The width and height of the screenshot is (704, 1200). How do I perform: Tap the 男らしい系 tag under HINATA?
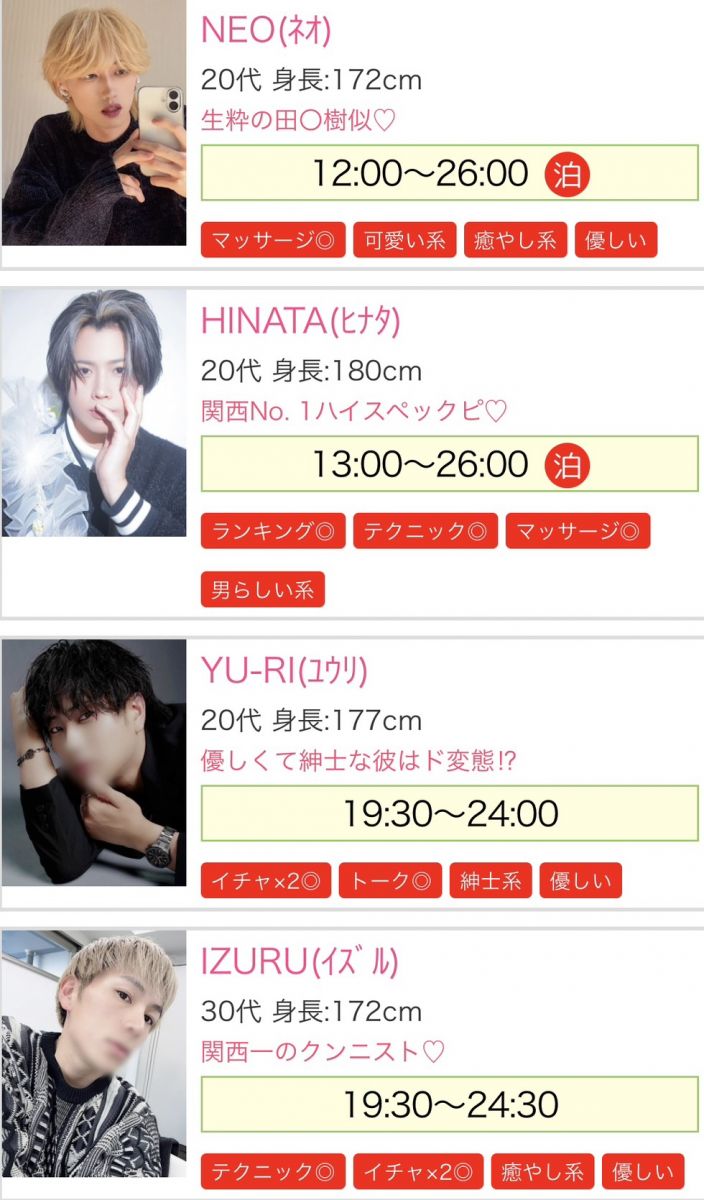[263, 590]
